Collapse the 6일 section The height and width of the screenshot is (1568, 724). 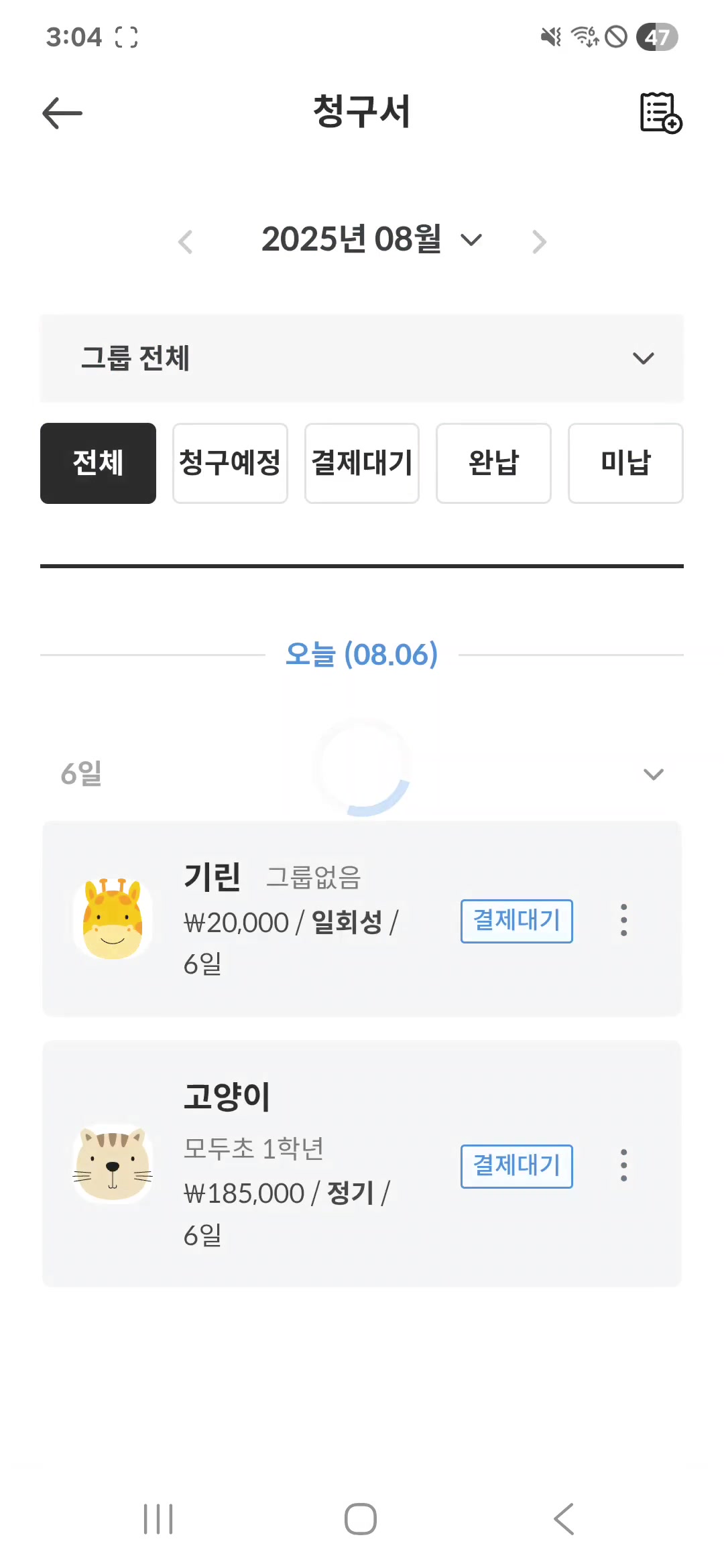tap(653, 775)
